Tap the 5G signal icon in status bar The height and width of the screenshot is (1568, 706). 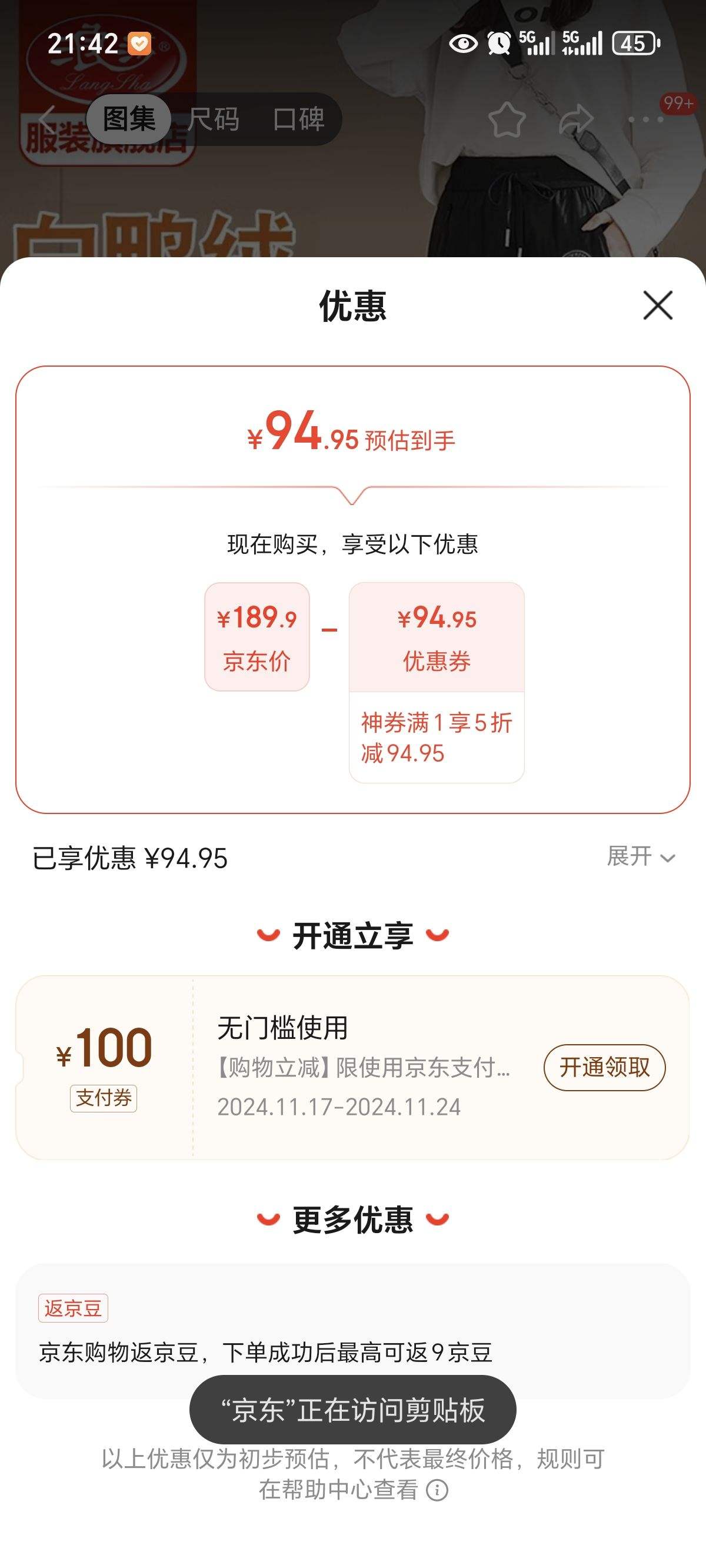click(x=535, y=44)
